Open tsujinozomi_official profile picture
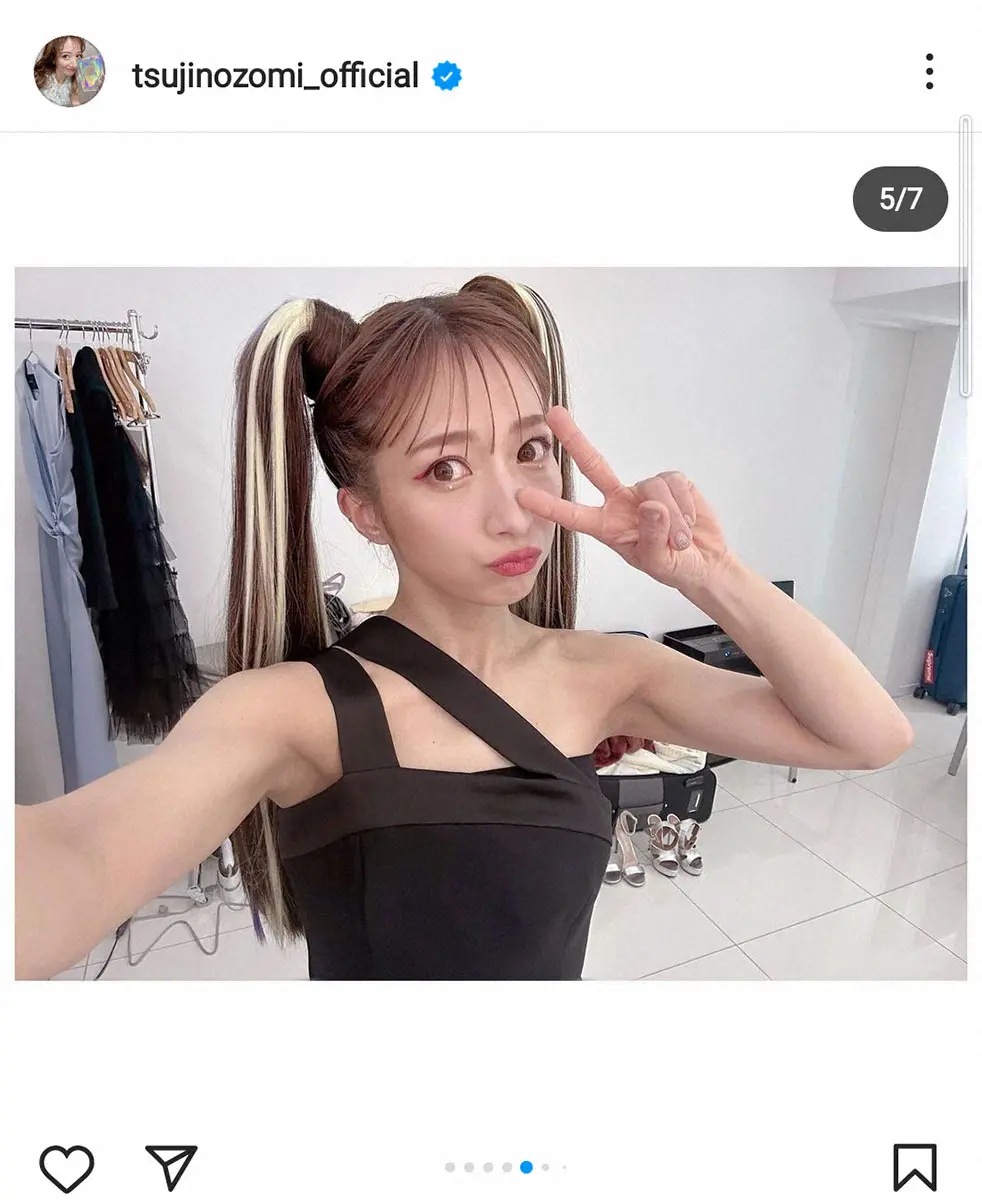Image resolution: width=982 pixels, height=1200 pixels. click(69, 71)
